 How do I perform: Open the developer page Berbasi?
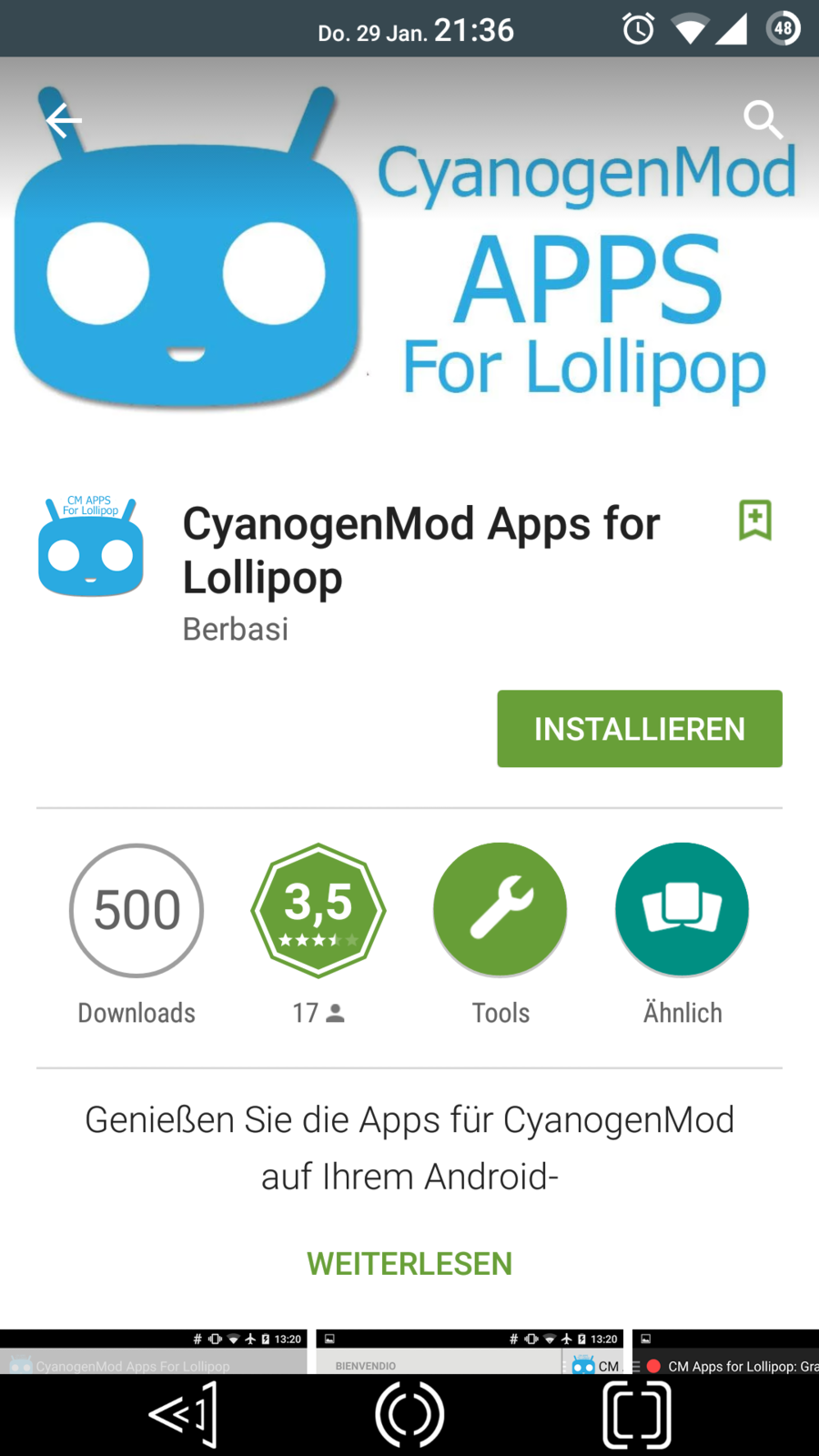pos(236,629)
